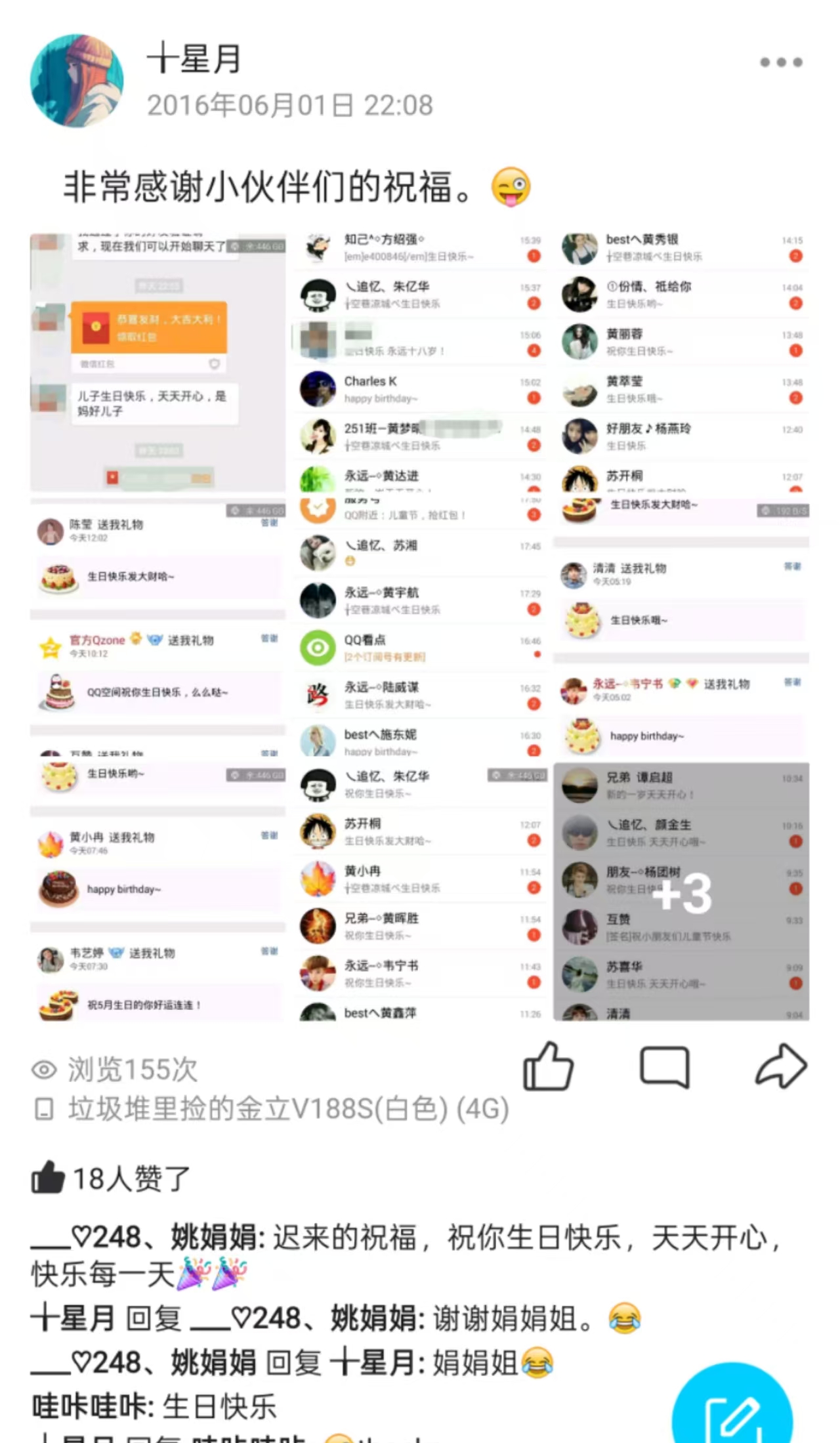This screenshot has width=840, height=1443.
Task: Open image starting with 知己方绍强 chat
Action: (x=420, y=362)
